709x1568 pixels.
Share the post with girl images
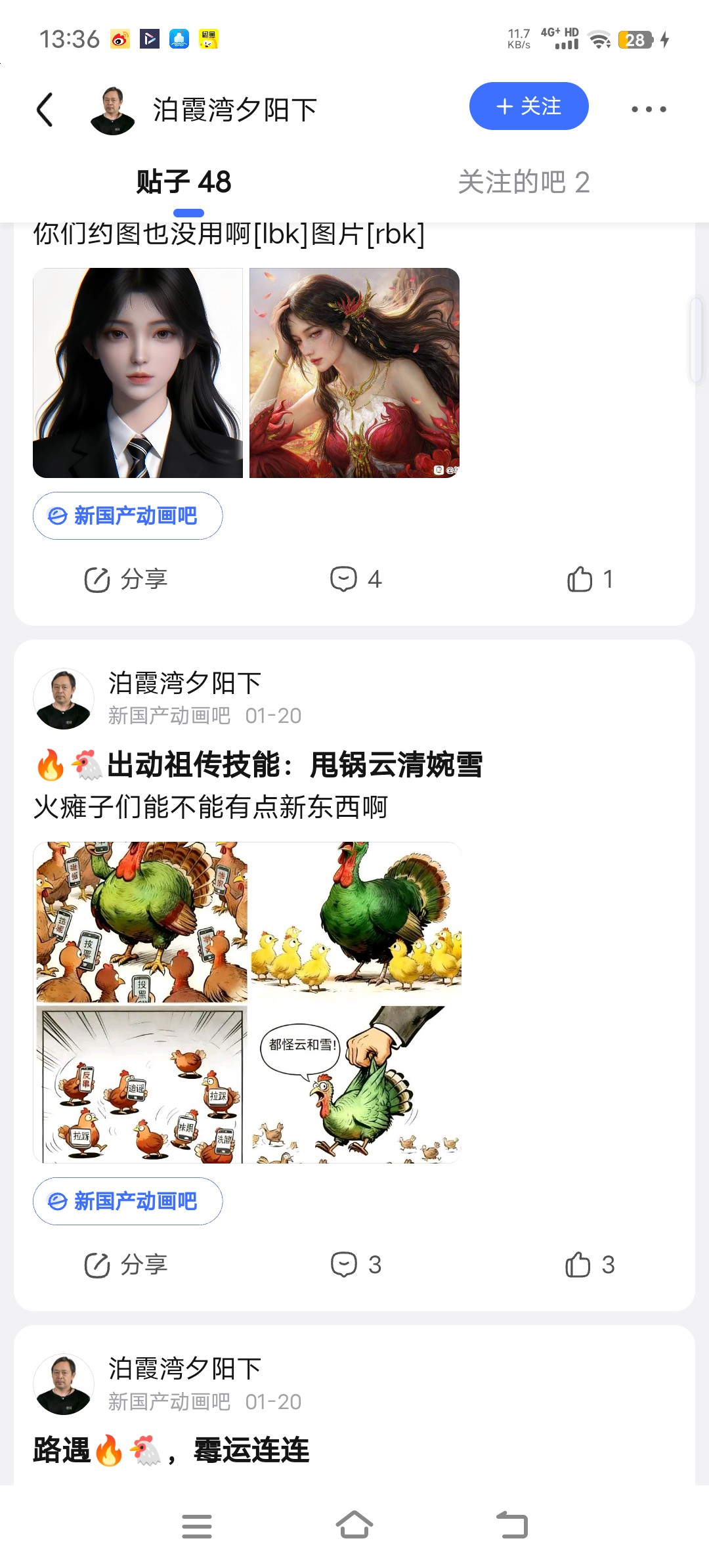tap(126, 579)
